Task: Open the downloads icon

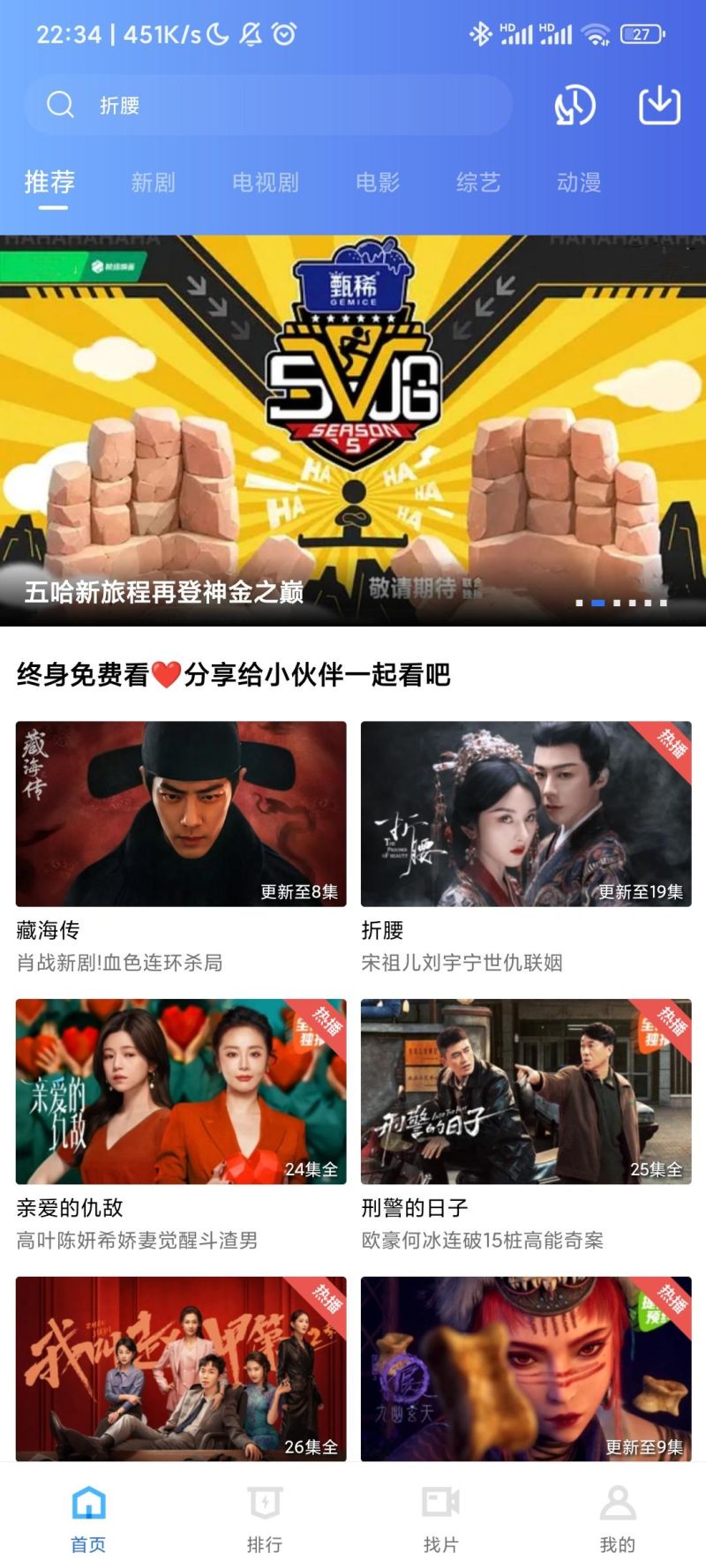Action: point(659,106)
